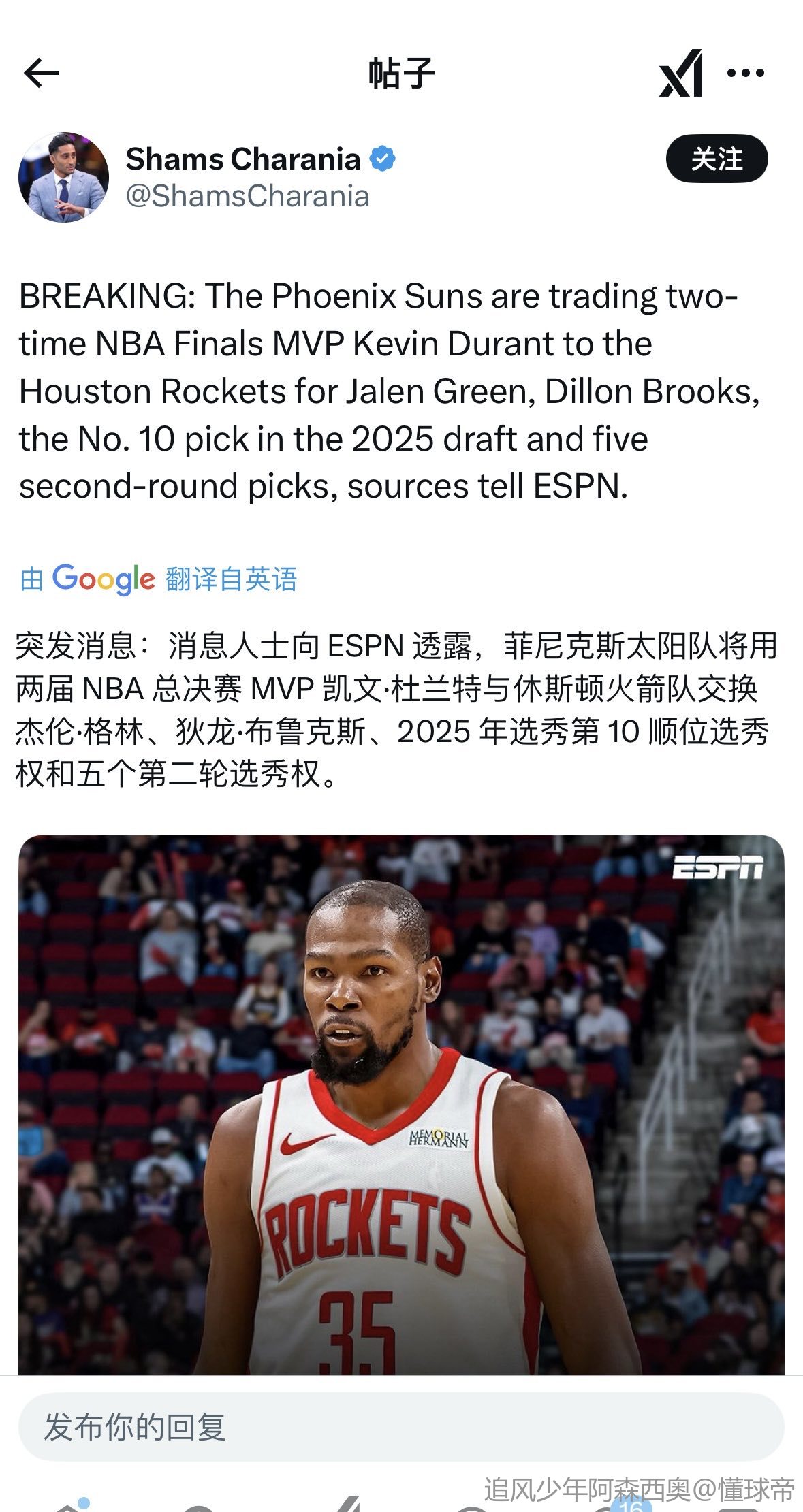
Task: Tap the 发布你的回复 reply field
Action: click(401, 1426)
